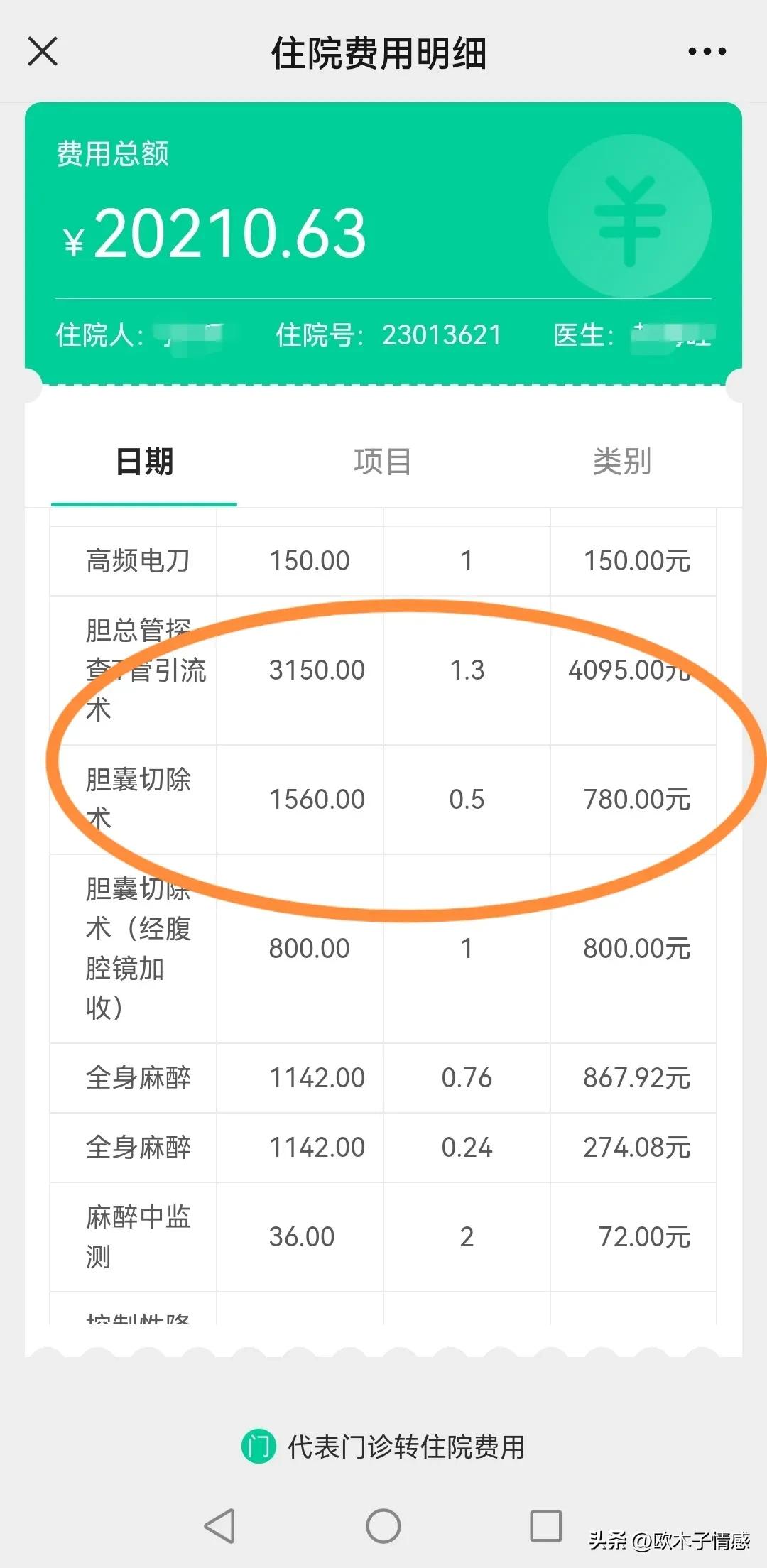Tap the hospital number 23013621

440,334
